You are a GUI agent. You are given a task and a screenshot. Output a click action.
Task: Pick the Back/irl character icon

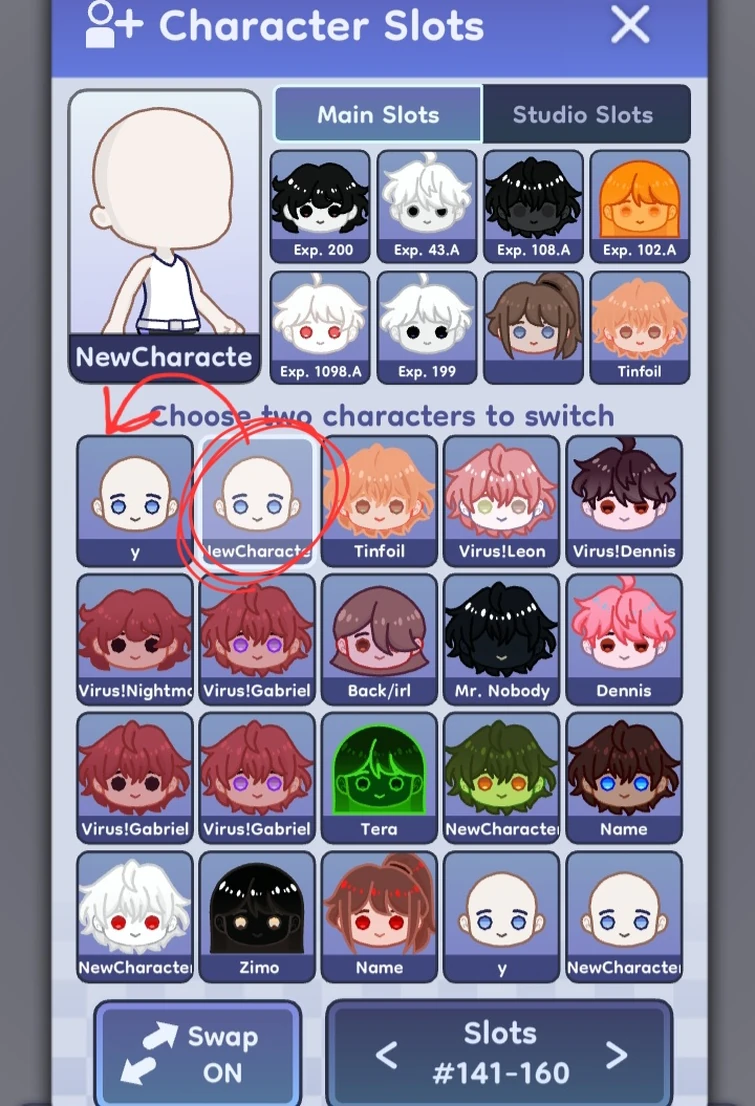[x=379, y=637]
